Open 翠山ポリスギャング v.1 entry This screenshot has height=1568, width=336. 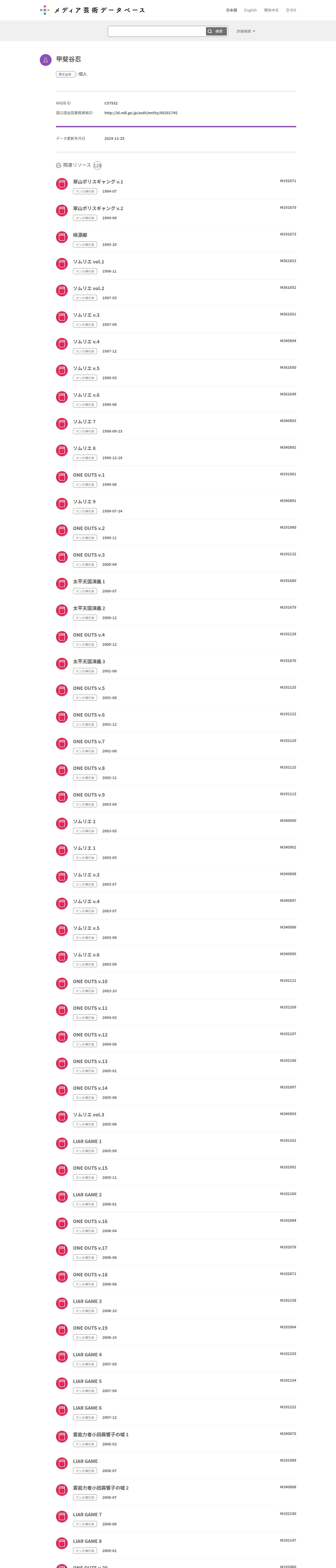(x=98, y=181)
